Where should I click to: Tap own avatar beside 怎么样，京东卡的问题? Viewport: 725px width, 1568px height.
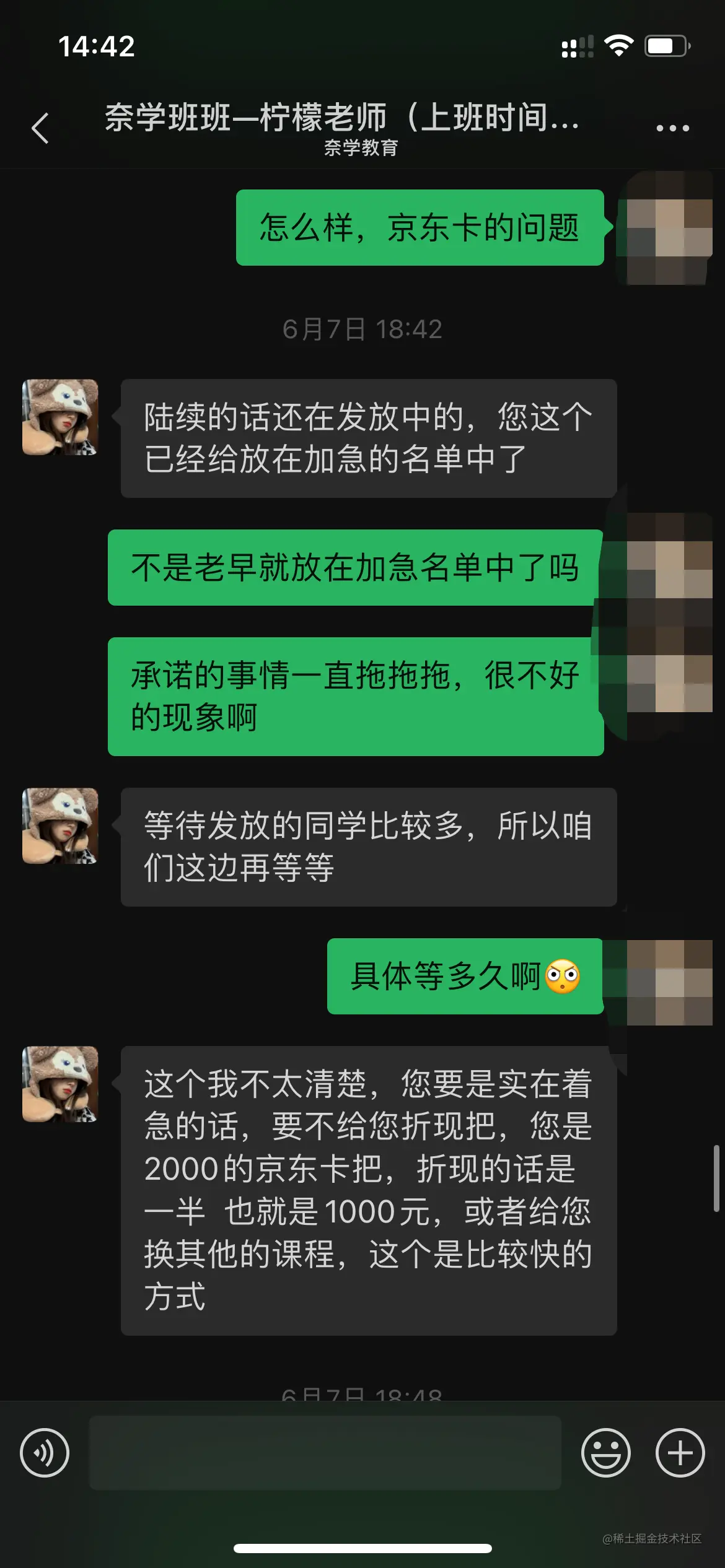[x=669, y=228]
